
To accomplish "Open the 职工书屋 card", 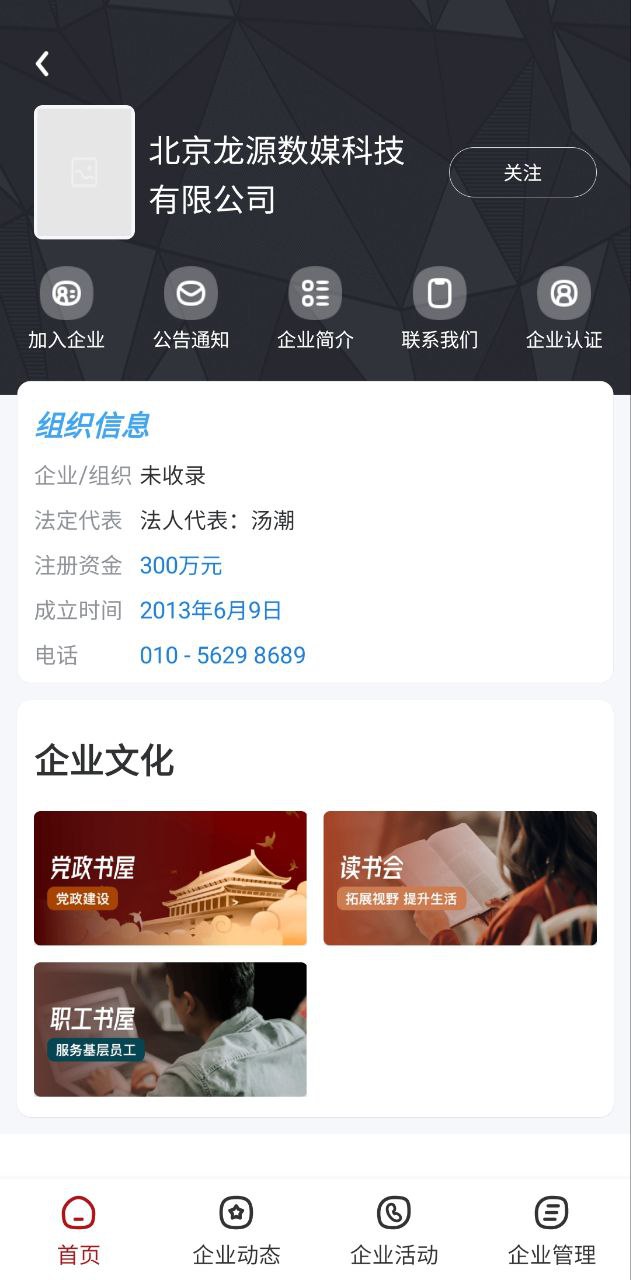I will click(170, 1029).
